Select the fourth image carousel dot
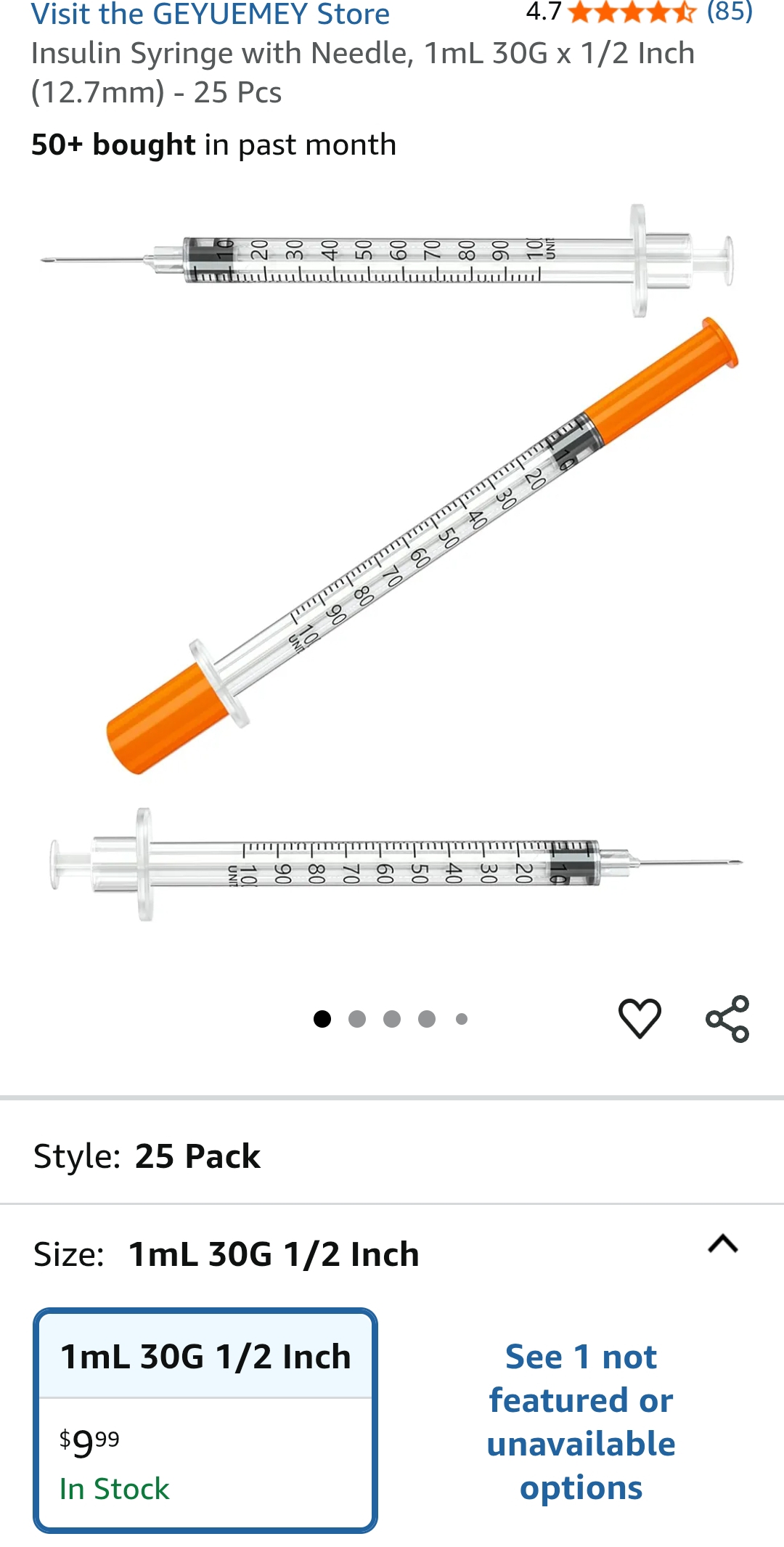Screen dimensions: 784x1547 point(427,1020)
